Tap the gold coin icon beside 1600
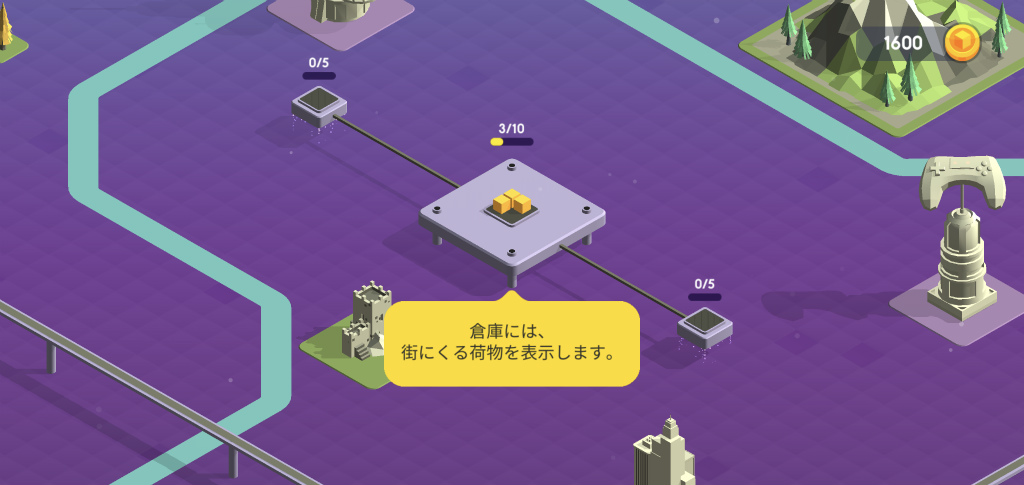This screenshot has height=485, width=1024. [962, 43]
